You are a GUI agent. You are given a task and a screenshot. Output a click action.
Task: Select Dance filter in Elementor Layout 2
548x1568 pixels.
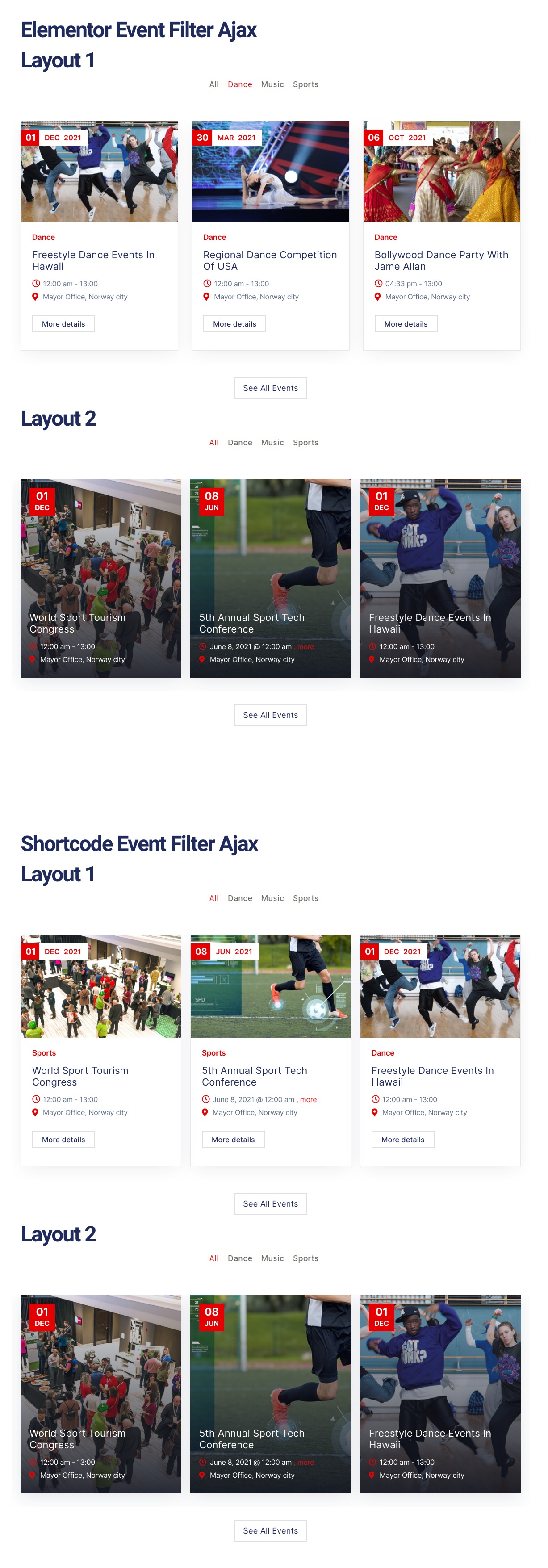pyautogui.click(x=240, y=443)
